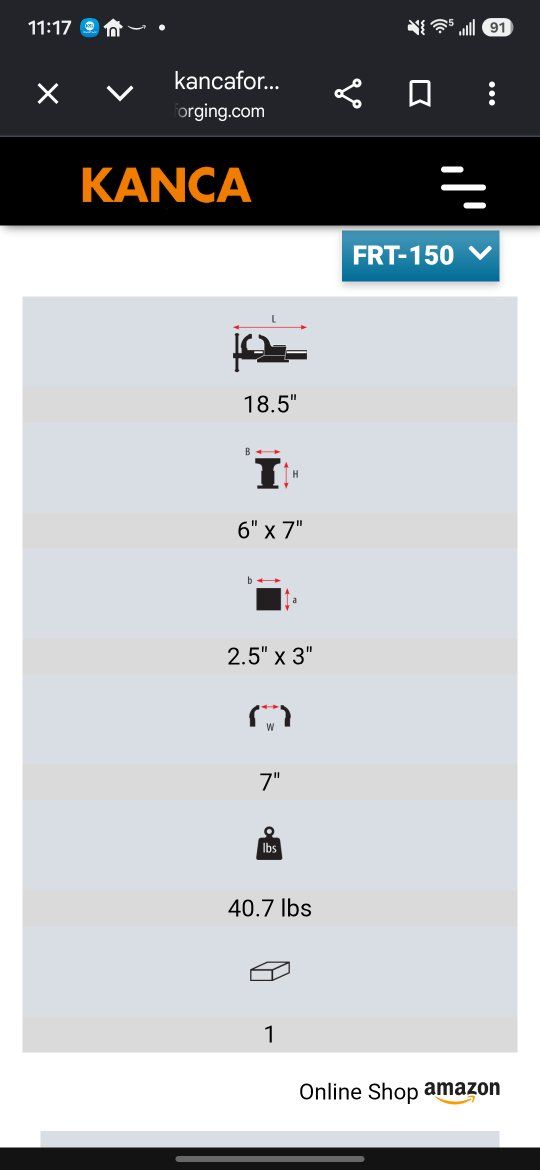The height and width of the screenshot is (1170, 540).
Task: Go to the Kanca home page via logo
Action: coord(166,185)
